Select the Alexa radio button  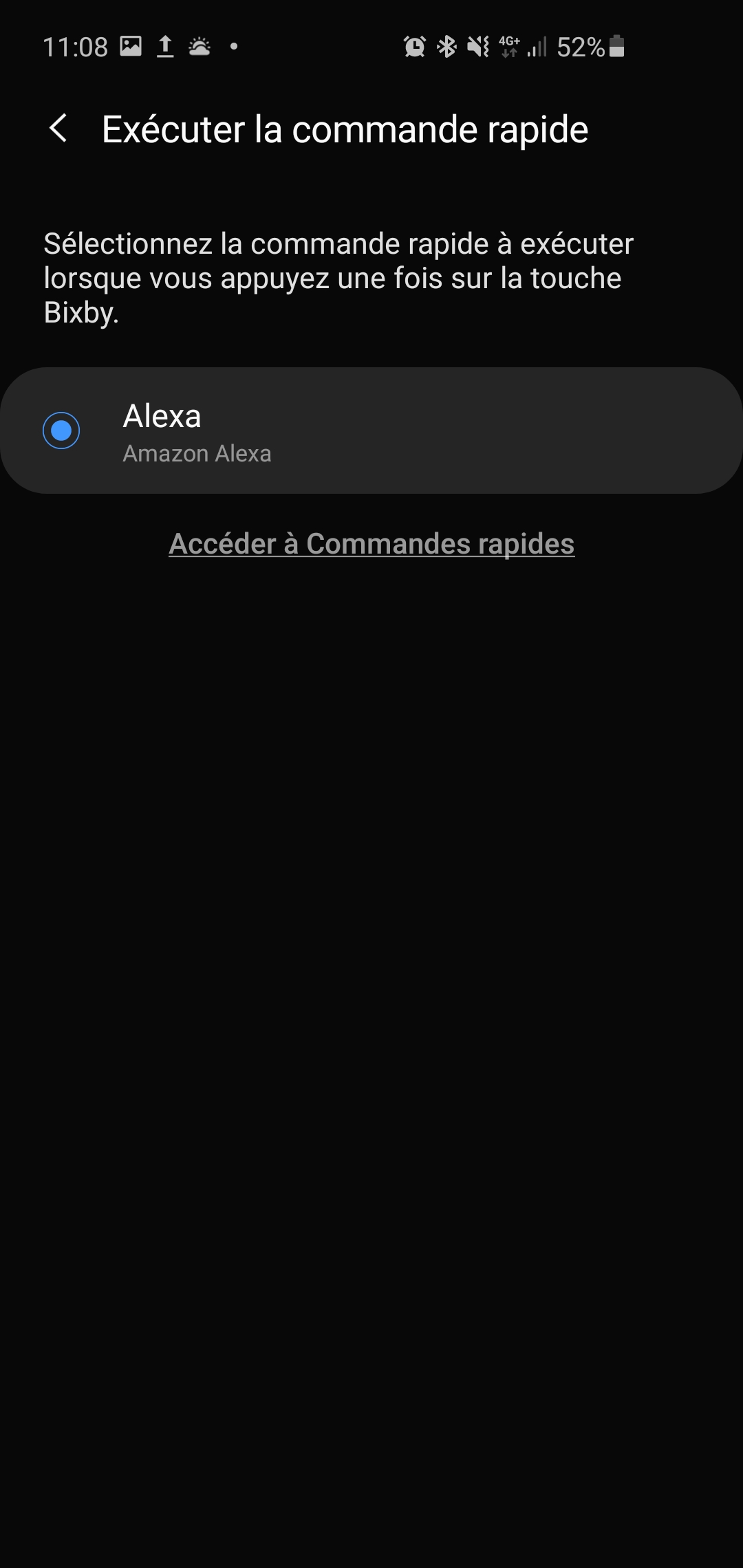pos(61,431)
